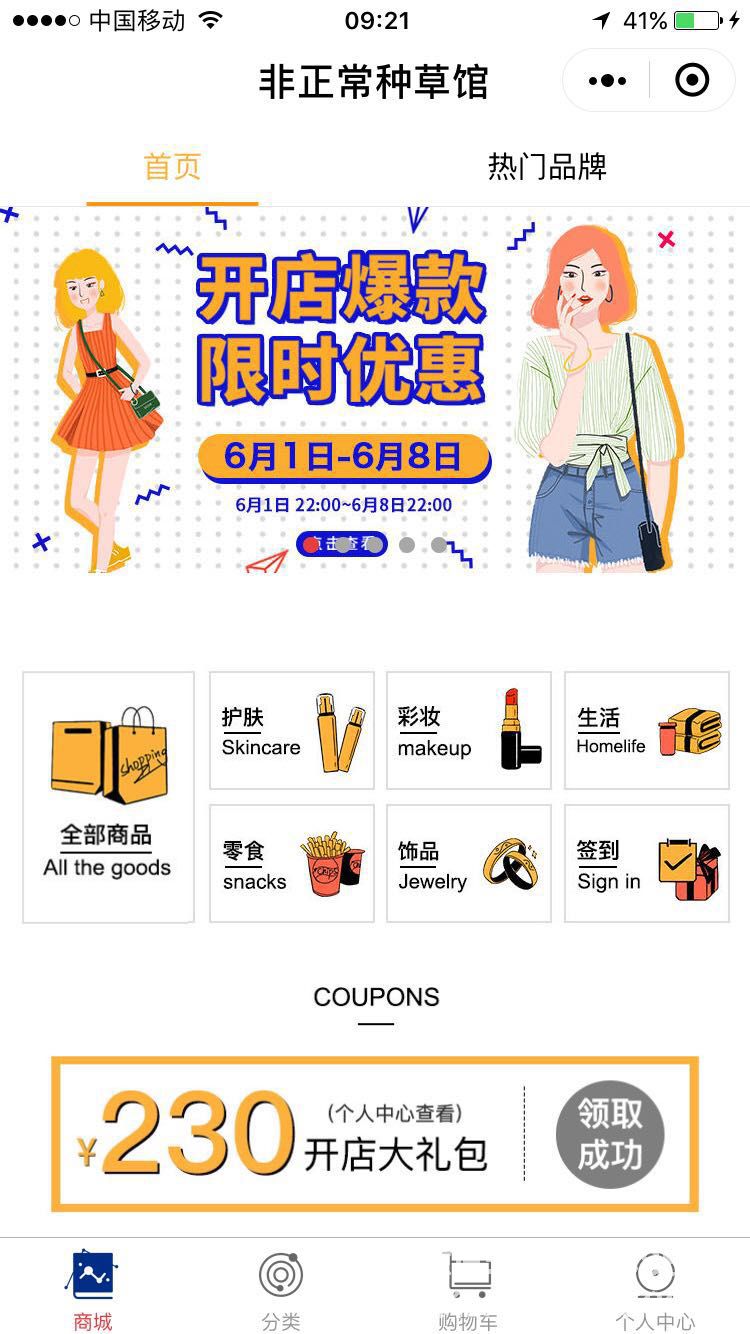Browse the 饰品 Jewelry category
Screen dimensions: 750x1334
click(469, 863)
